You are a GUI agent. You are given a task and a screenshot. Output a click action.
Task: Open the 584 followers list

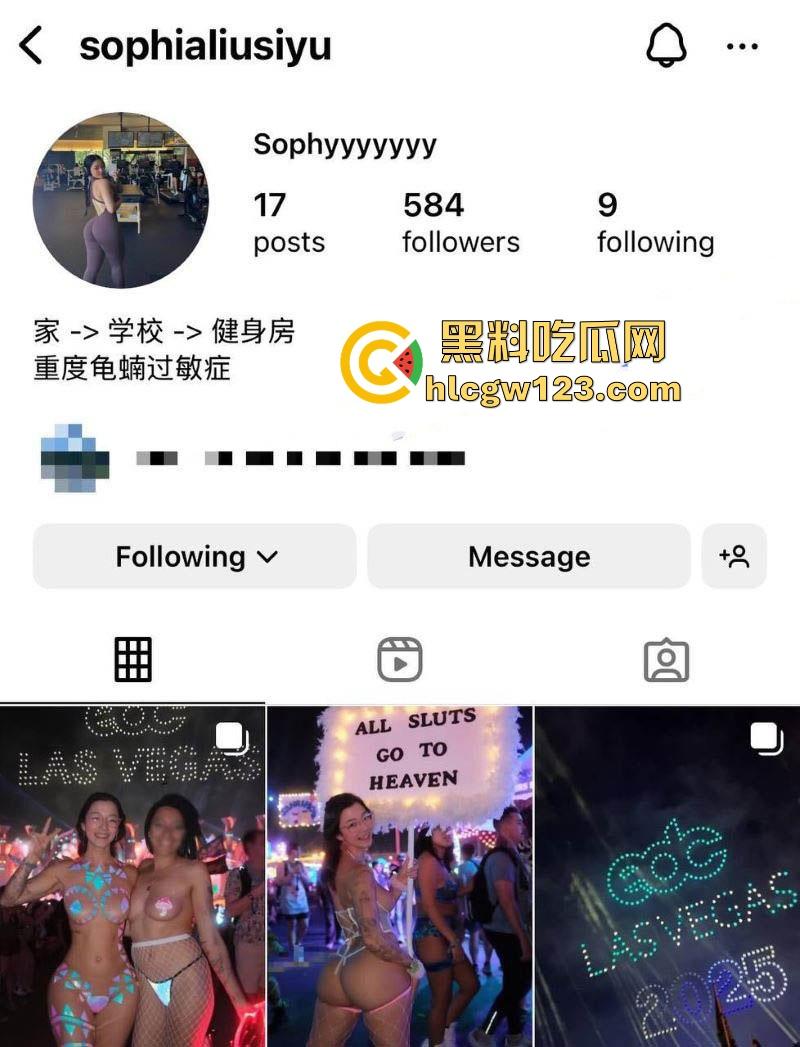pos(460,222)
